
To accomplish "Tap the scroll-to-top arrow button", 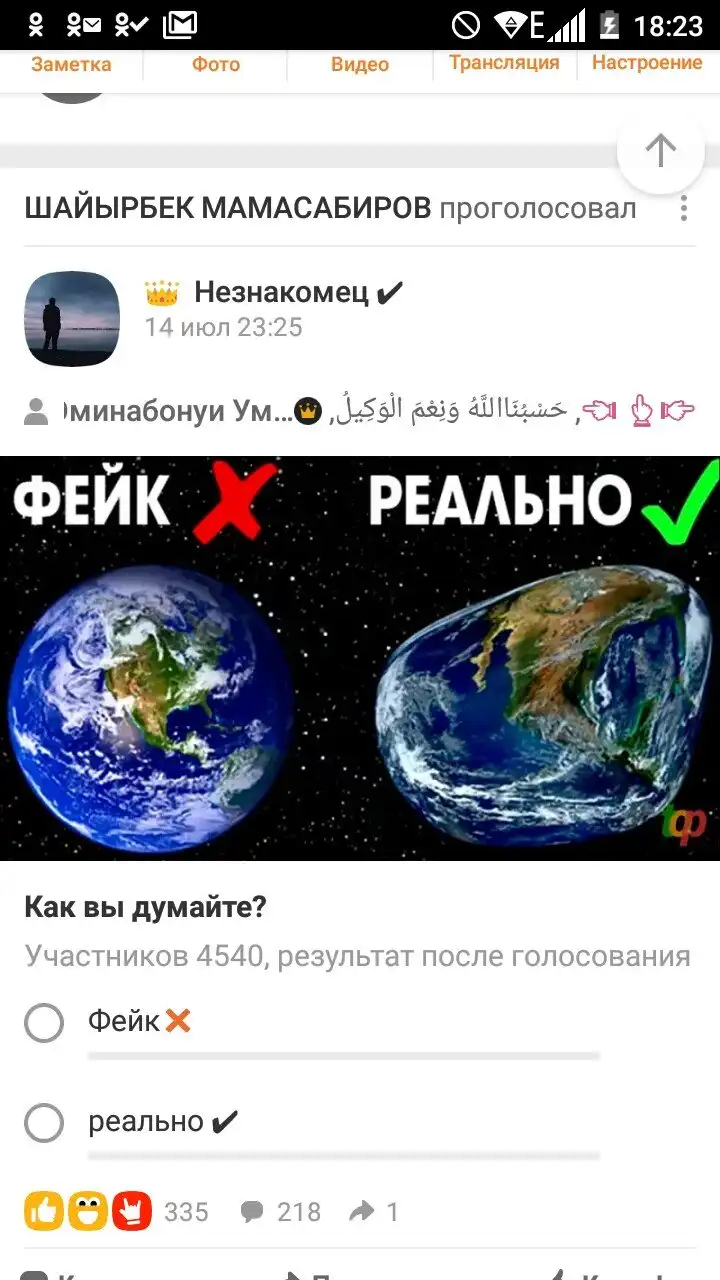I will [x=660, y=151].
